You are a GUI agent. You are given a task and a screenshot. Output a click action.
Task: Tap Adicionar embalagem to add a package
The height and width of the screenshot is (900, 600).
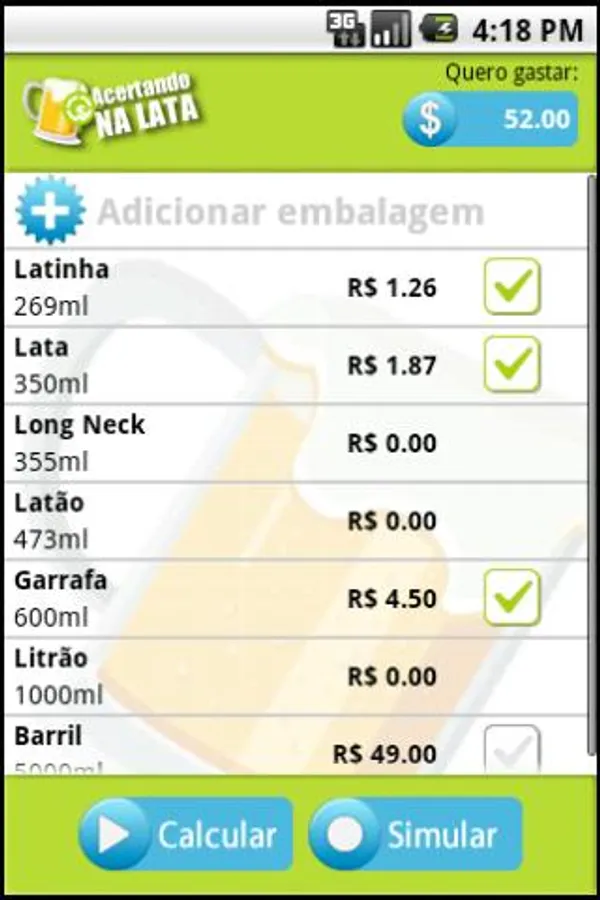pyautogui.click(x=250, y=212)
